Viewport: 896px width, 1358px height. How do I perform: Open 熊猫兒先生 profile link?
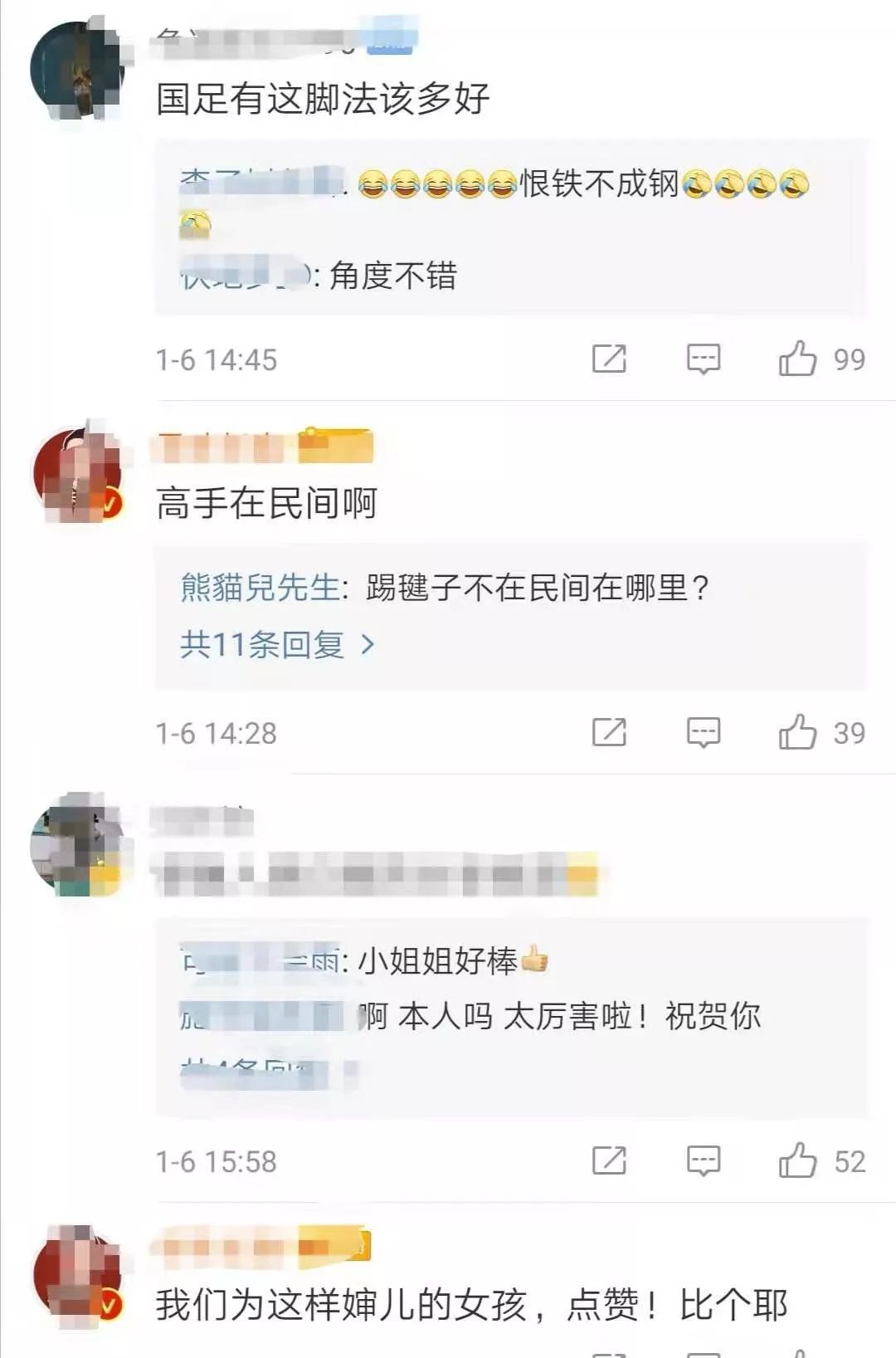(x=260, y=588)
